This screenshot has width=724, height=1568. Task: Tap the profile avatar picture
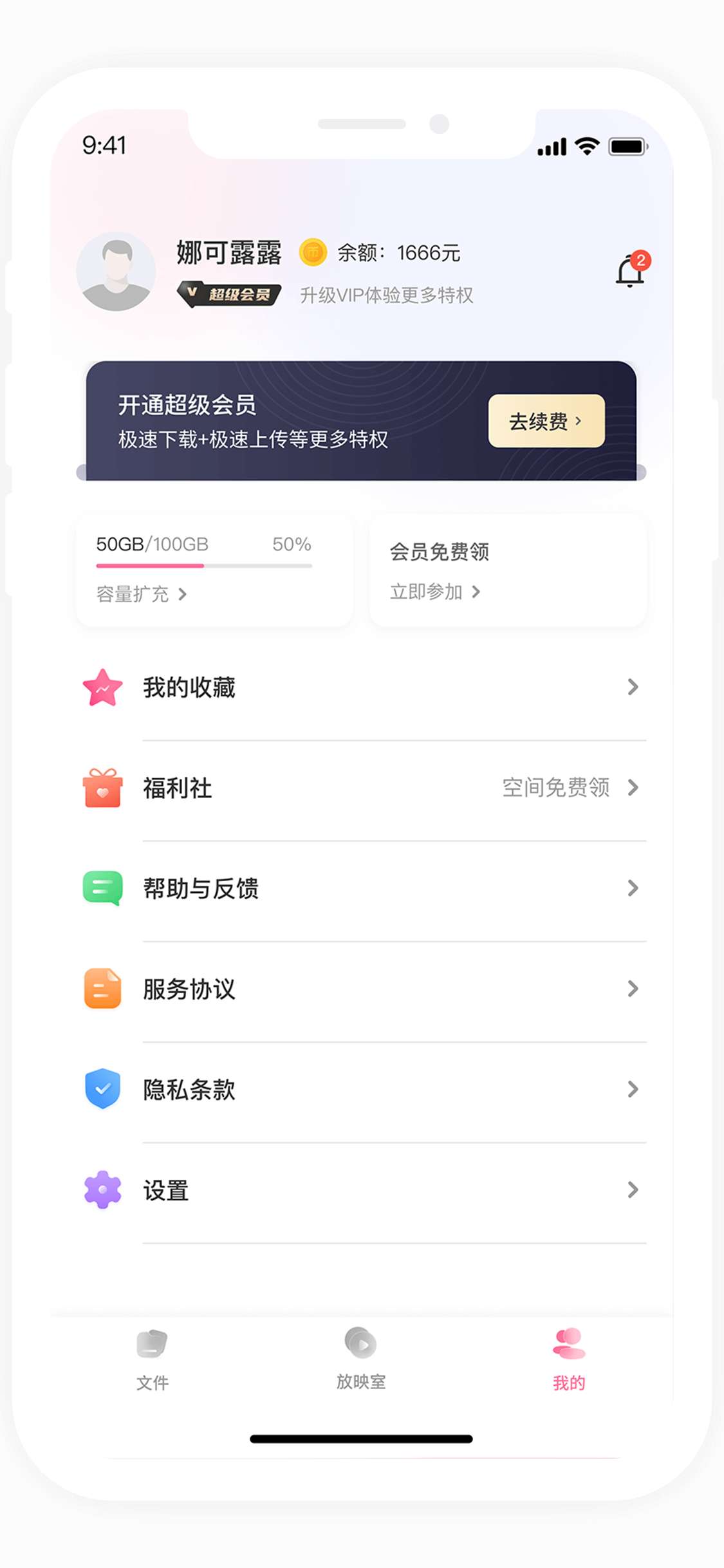tap(116, 272)
